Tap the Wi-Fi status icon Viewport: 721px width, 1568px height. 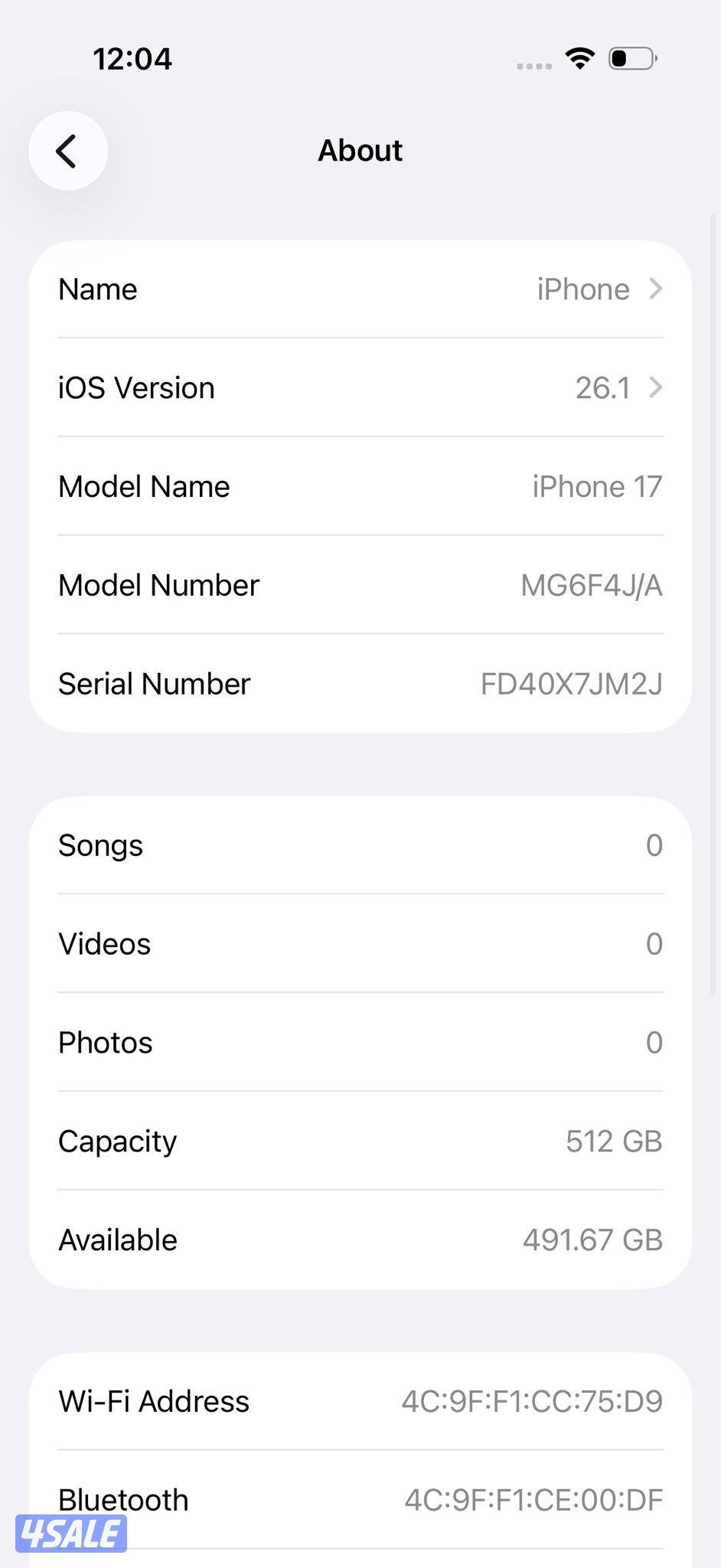point(579,57)
